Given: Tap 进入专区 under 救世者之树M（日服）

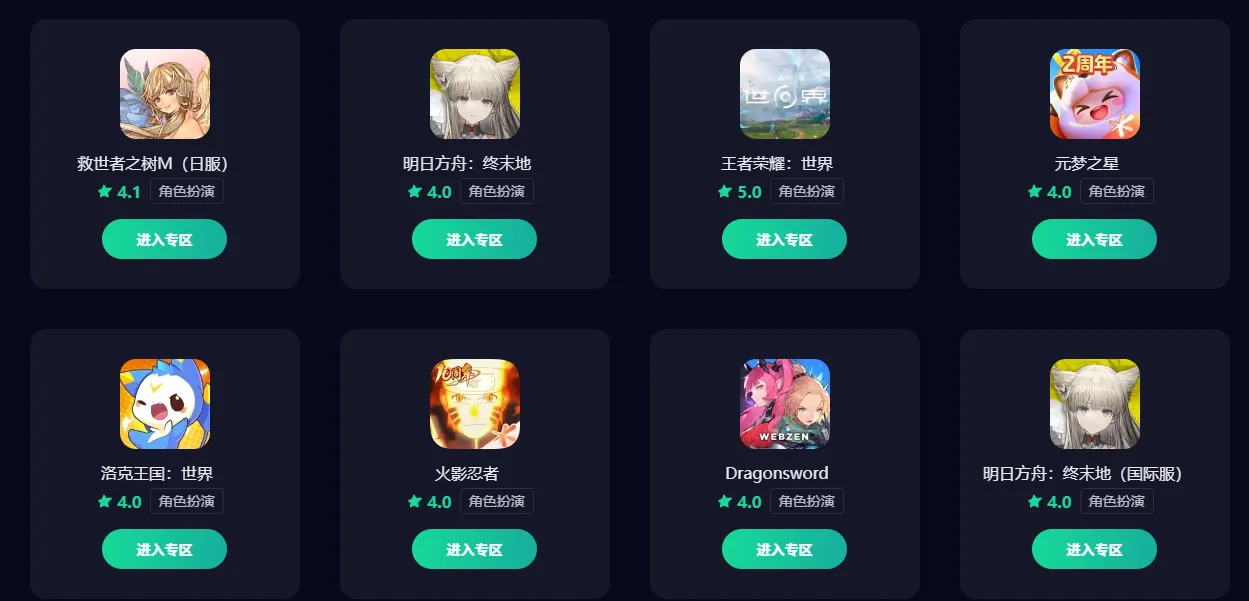Looking at the screenshot, I should pos(164,240).
